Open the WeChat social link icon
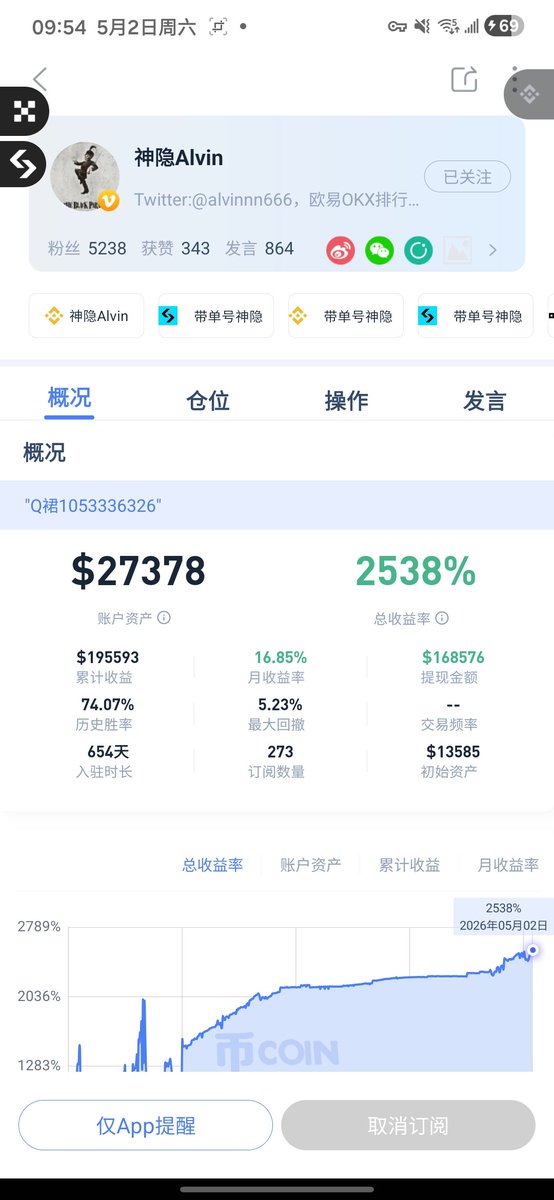The image size is (554, 1200). click(x=379, y=249)
